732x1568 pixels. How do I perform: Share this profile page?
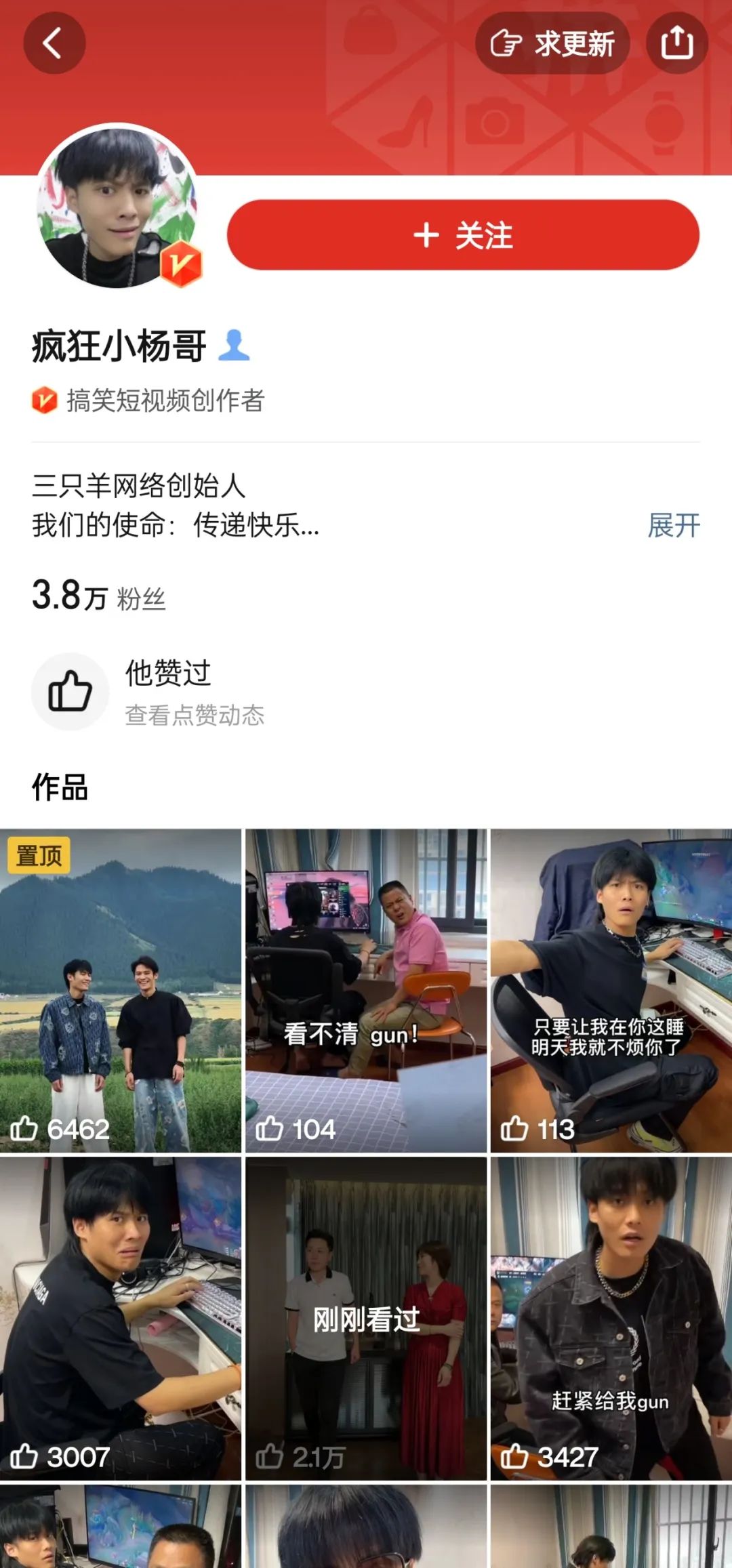(x=677, y=43)
